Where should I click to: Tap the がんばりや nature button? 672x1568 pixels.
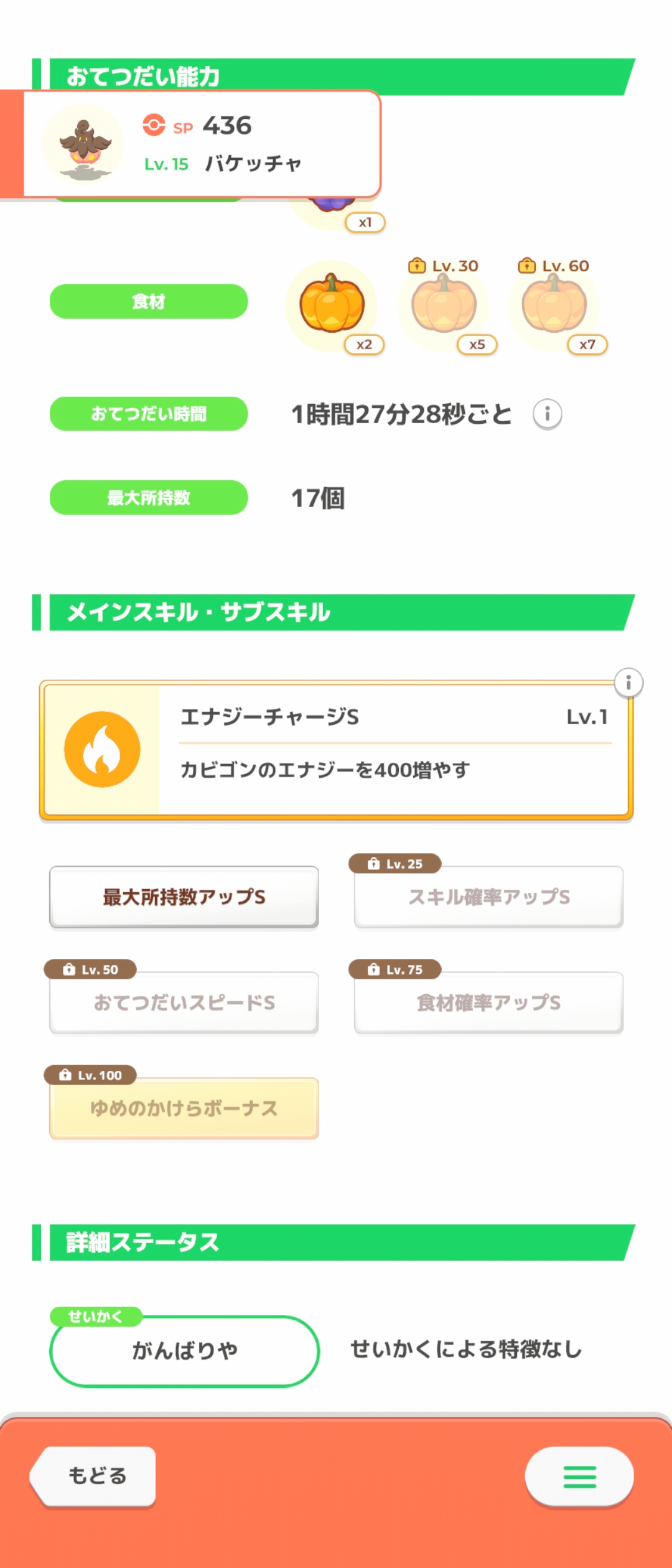pos(184,1350)
